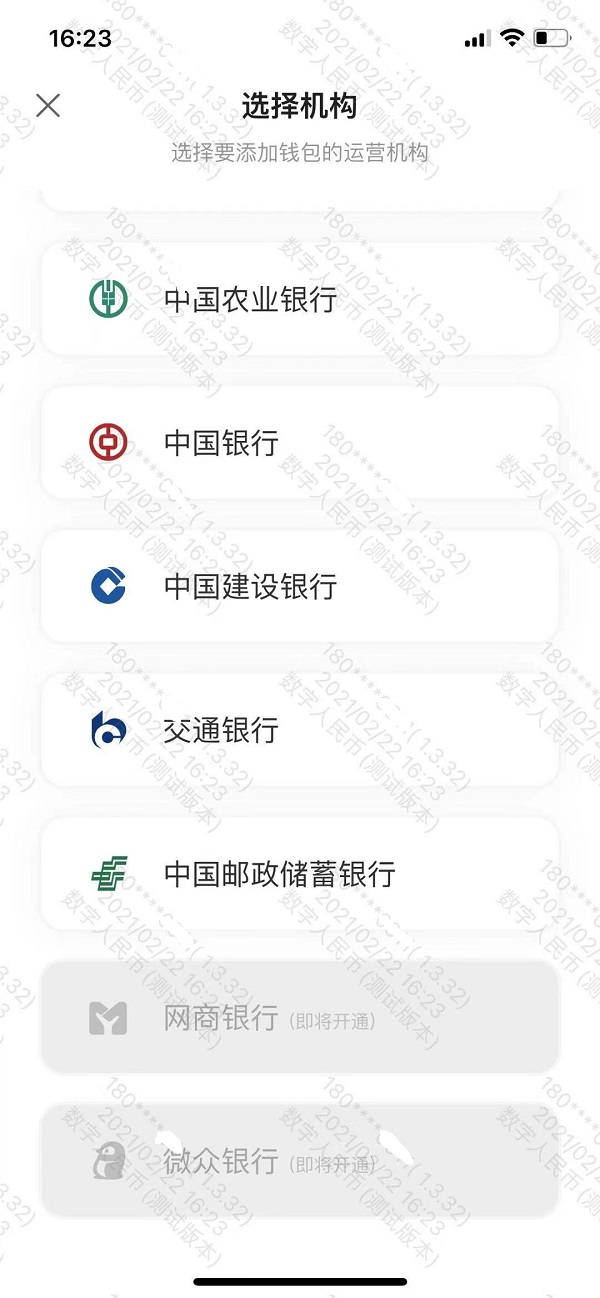Close the institution selection screen

coord(48,105)
